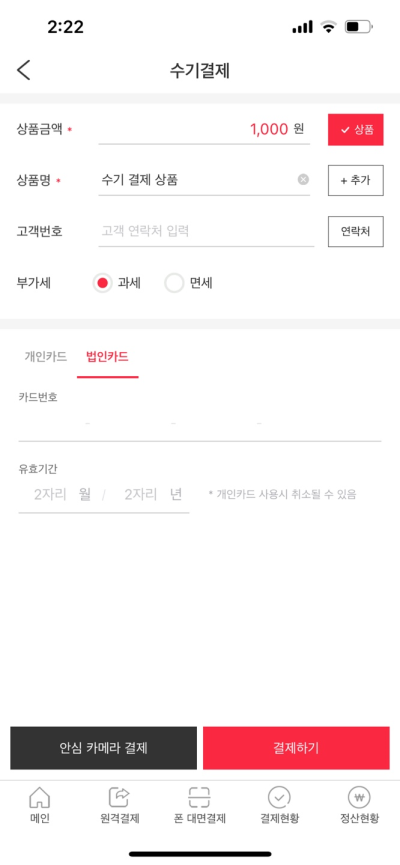Open the 원격결제 tab

pos(120,805)
